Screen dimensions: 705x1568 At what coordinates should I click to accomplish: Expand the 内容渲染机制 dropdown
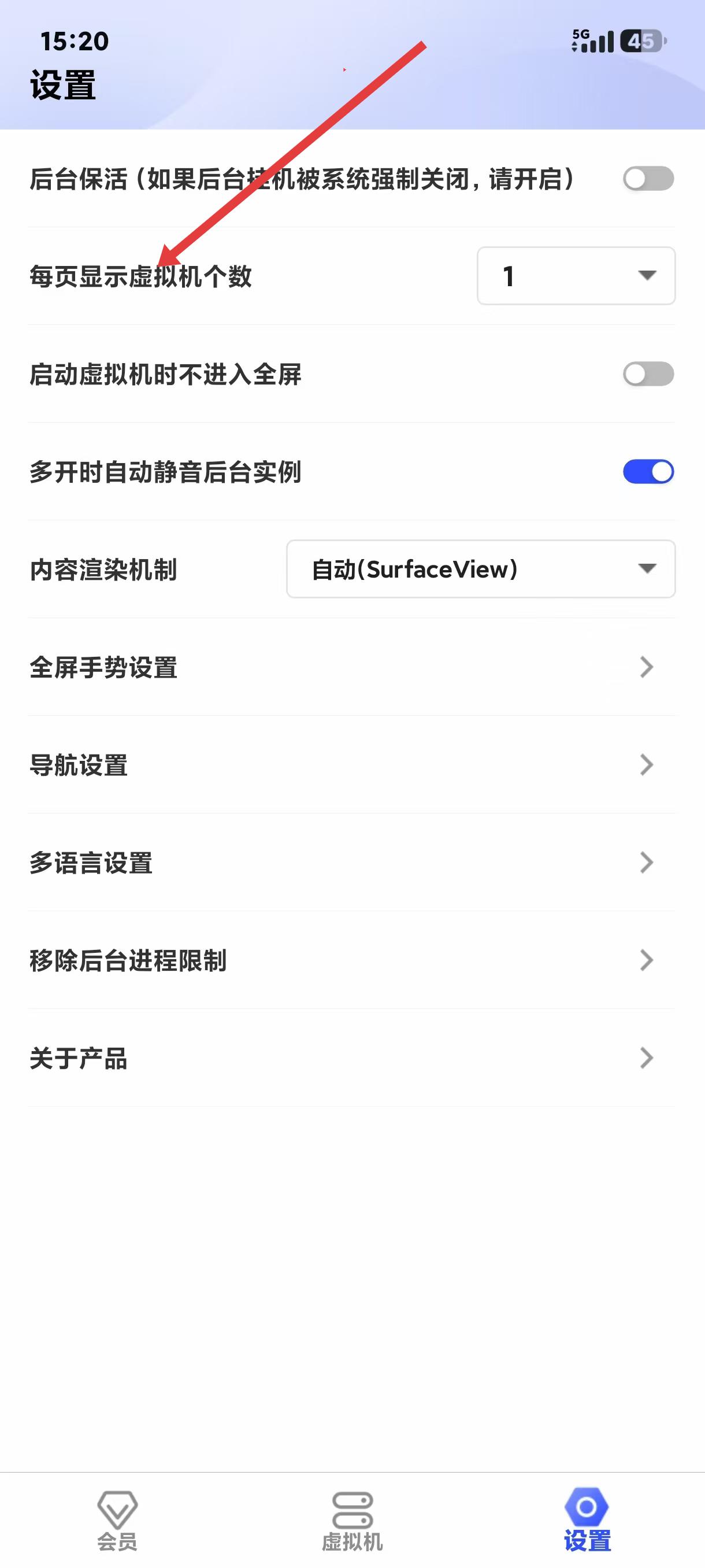coord(481,569)
